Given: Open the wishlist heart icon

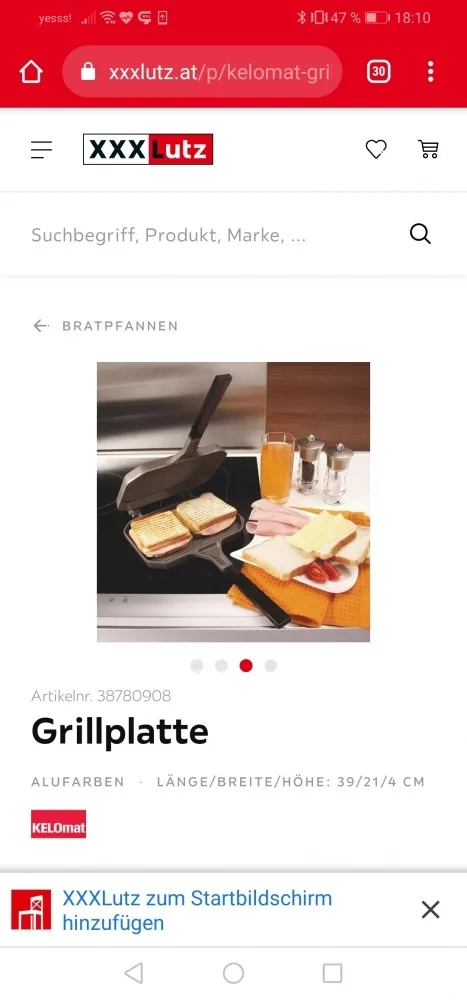Looking at the screenshot, I should (376, 149).
